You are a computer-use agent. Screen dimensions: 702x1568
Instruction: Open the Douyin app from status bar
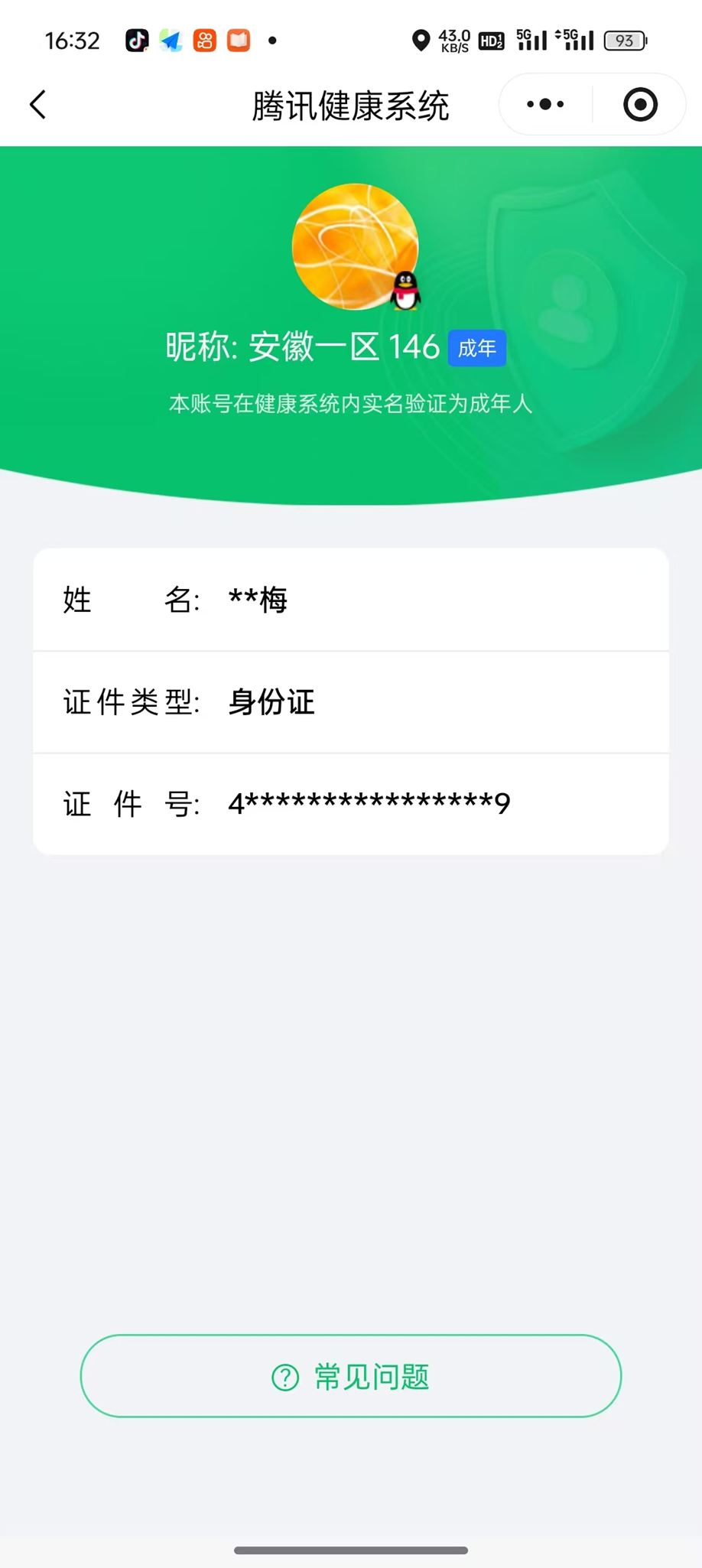(135, 40)
